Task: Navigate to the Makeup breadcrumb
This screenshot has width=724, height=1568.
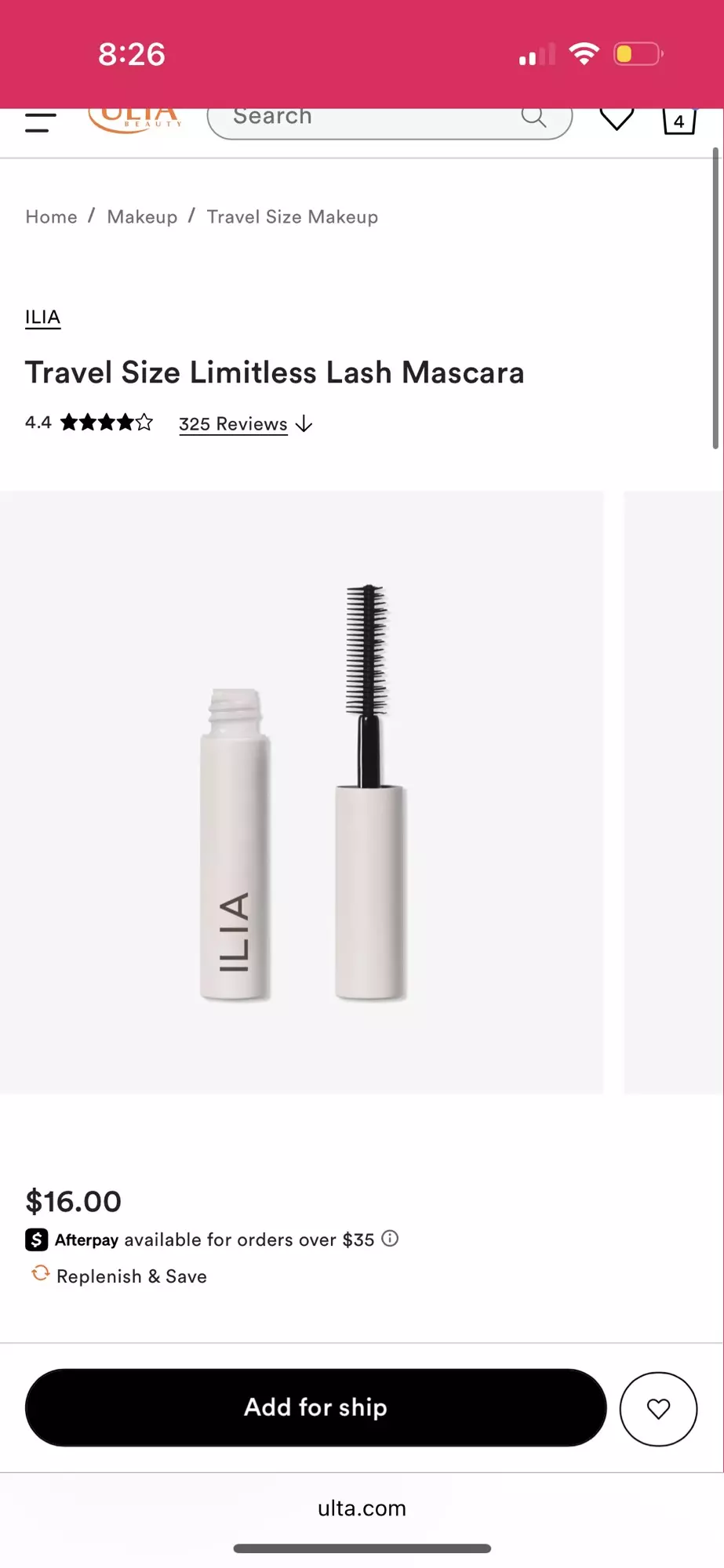Action: [141, 216]
